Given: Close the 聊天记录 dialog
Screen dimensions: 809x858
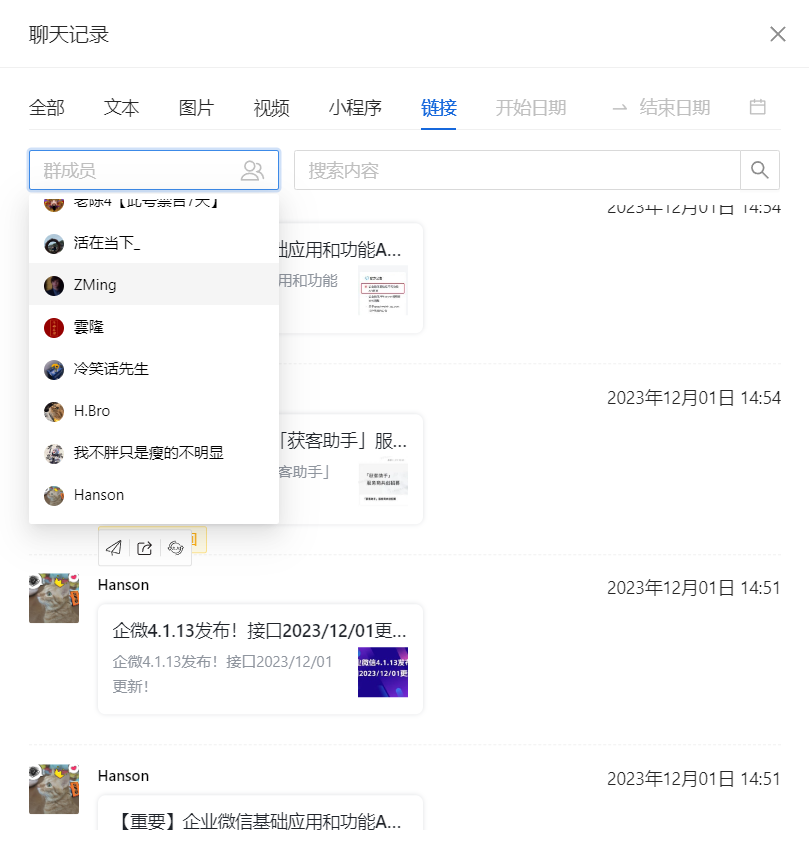Looking at the screenshot, I should (x=777, y=34).
